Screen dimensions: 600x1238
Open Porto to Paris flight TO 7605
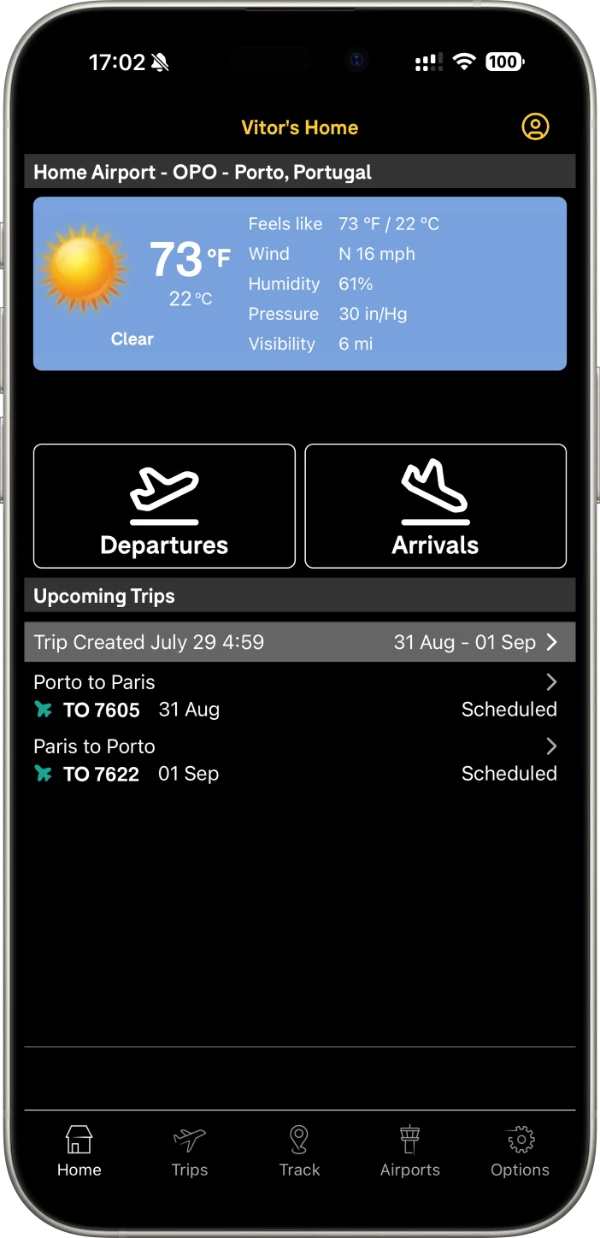click(295, 696)
